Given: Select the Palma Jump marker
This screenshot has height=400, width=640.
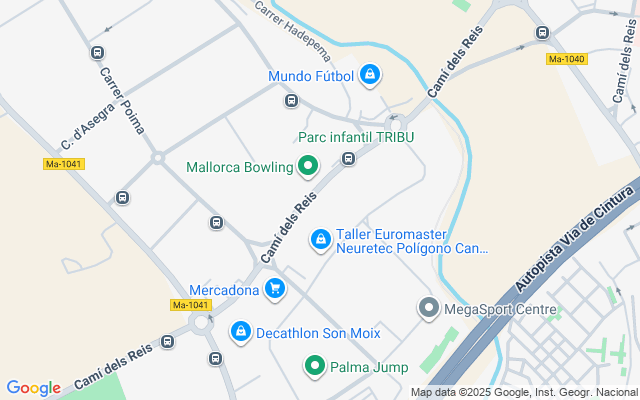Looking at the screenshot, I should [x=314, y=366].
